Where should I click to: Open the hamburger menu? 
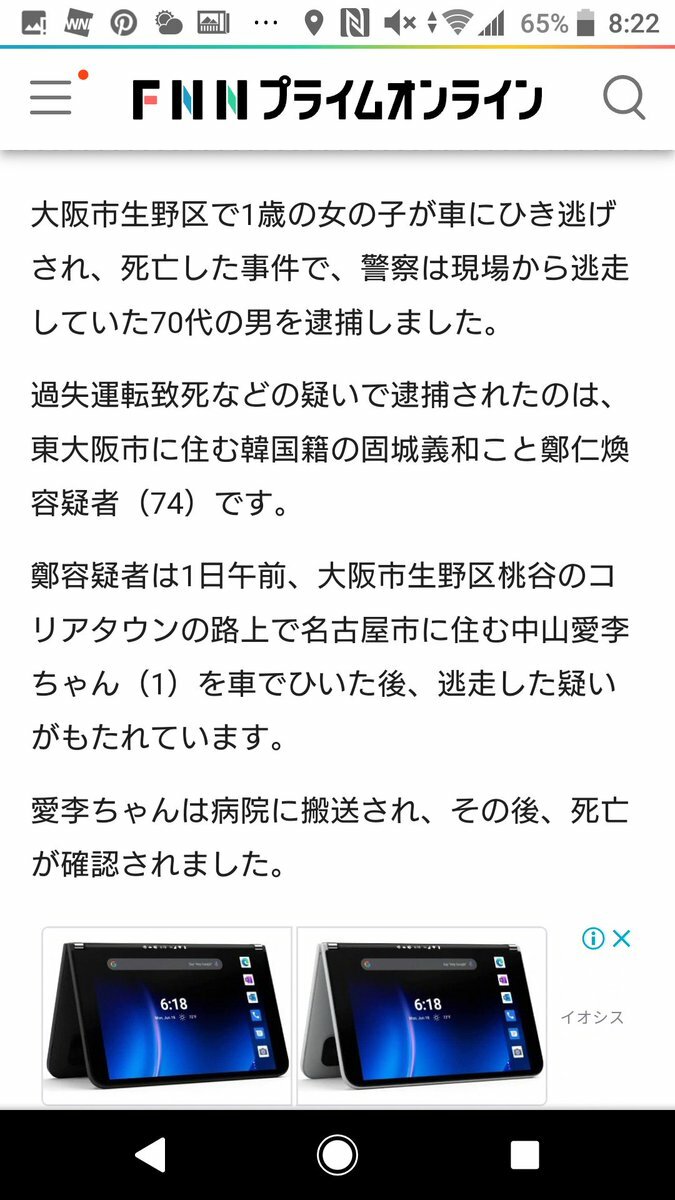[x=50, y=97]
